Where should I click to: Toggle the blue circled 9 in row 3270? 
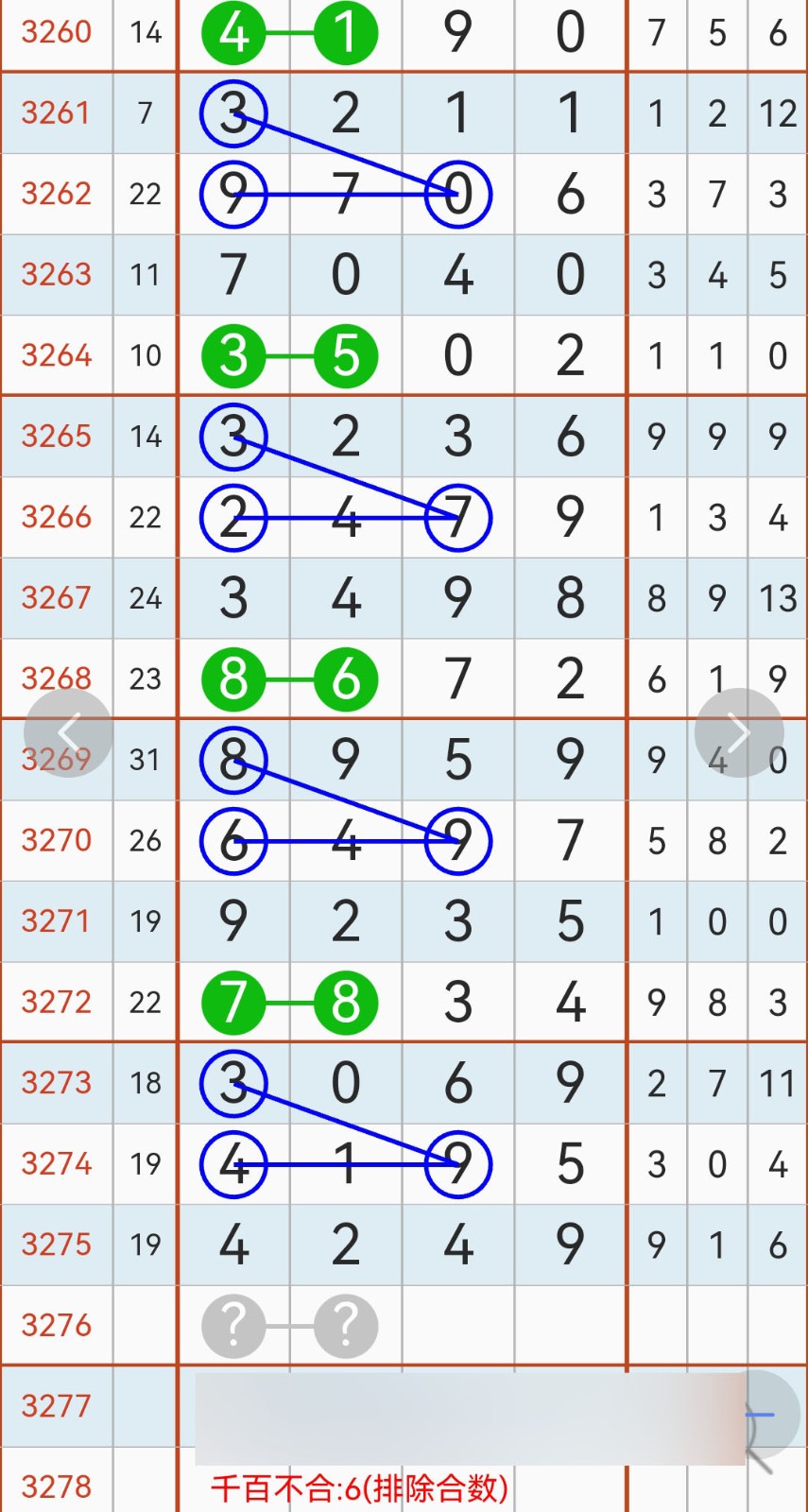point(457,841)
